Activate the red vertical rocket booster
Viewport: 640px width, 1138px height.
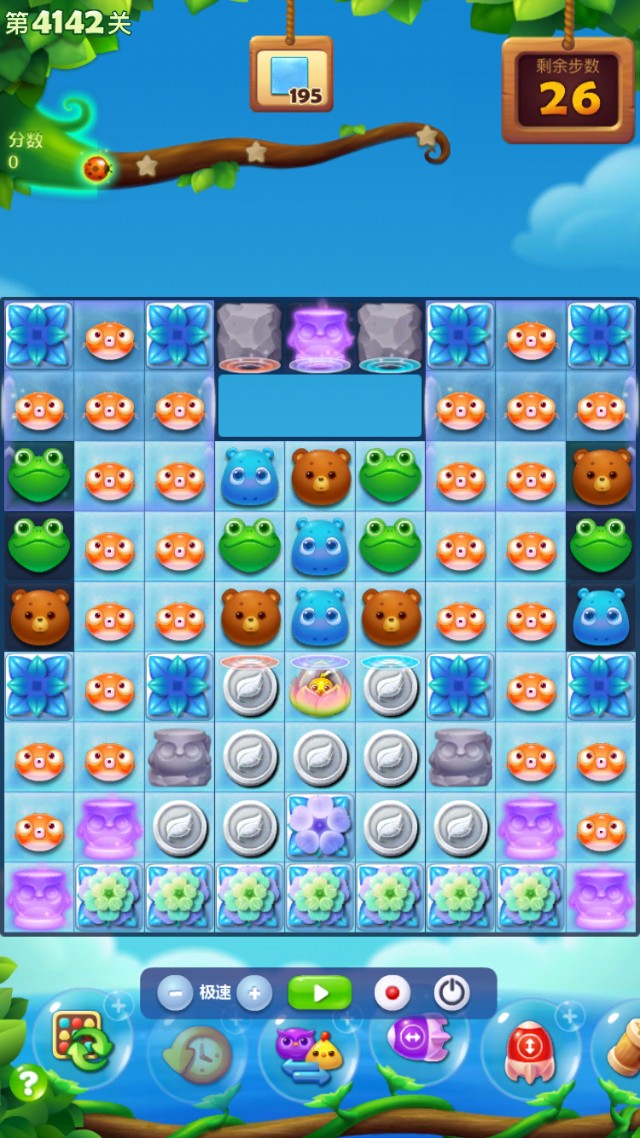tap(530, 1050)
